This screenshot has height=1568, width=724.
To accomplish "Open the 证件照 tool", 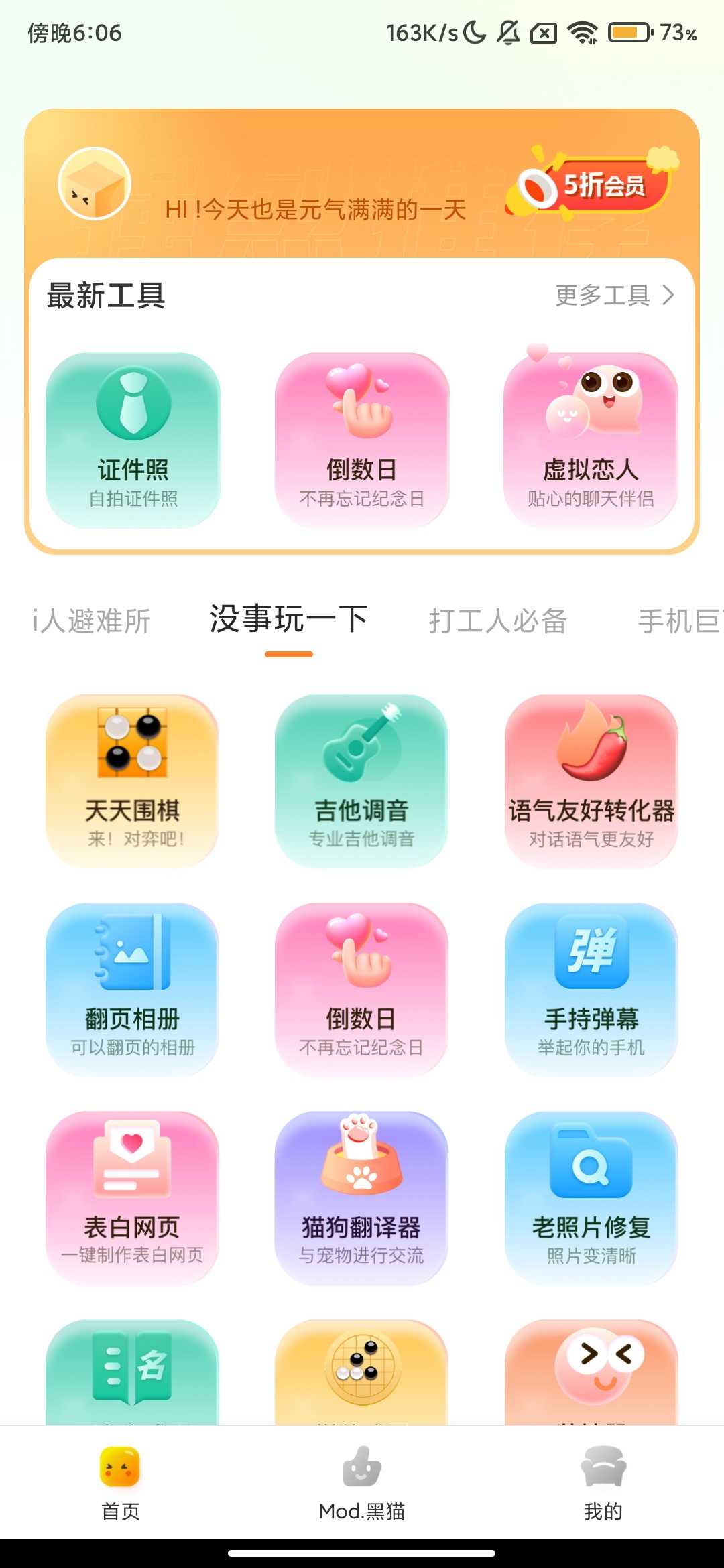I will [x=133, y=440].
